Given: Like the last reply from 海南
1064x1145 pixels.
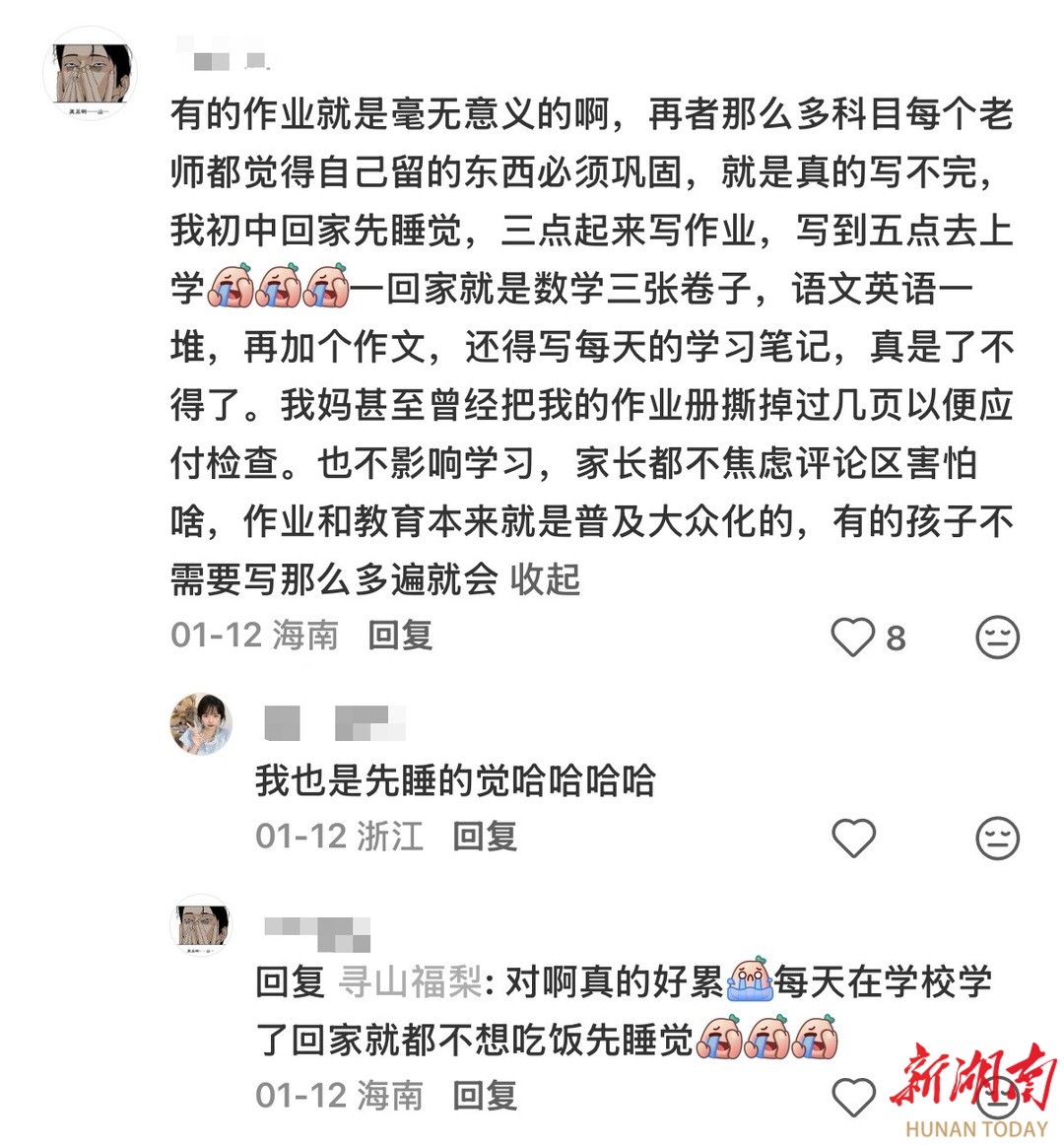Looking at the screenshot, I should coord(853,1097).
